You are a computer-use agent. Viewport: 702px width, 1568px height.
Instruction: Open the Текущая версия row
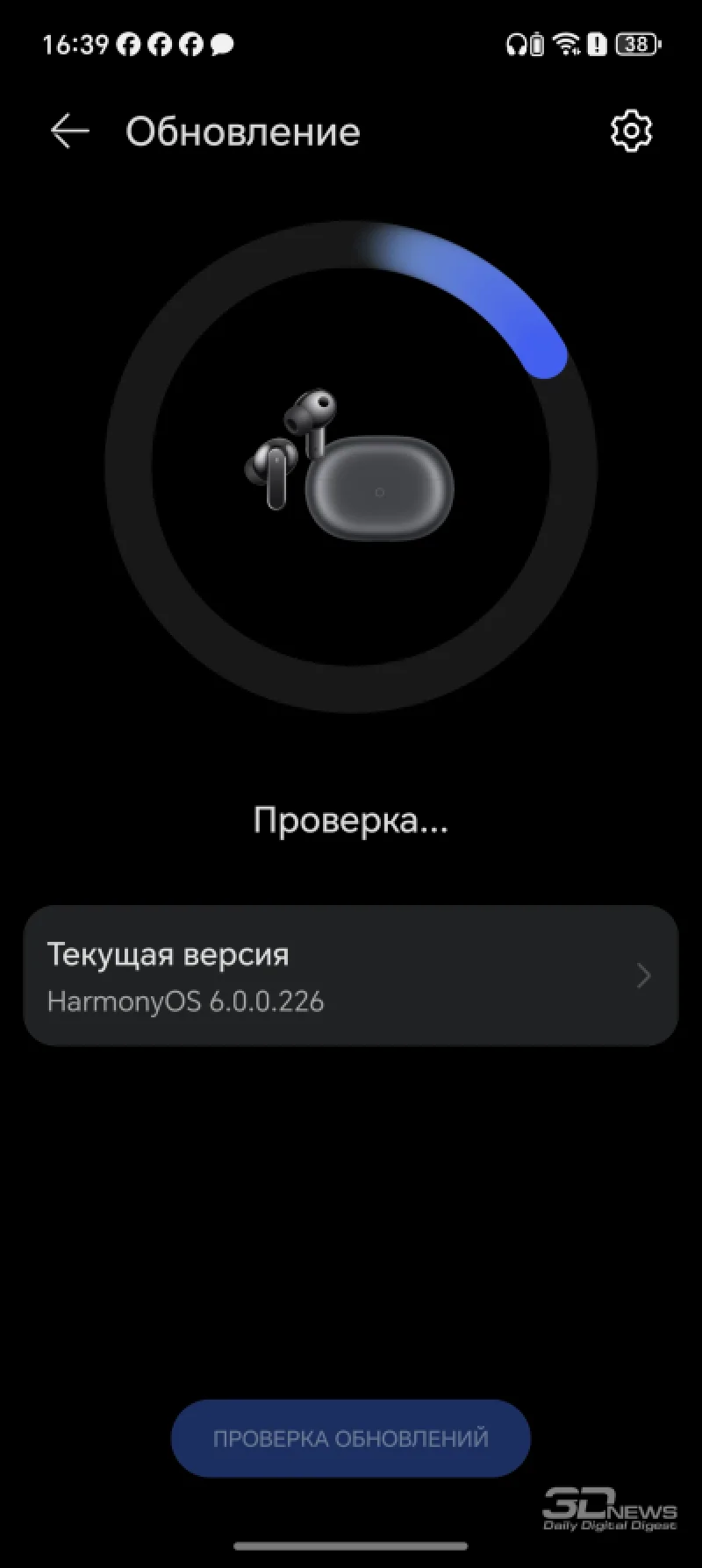pyautogui.click(x=351, y=975)
